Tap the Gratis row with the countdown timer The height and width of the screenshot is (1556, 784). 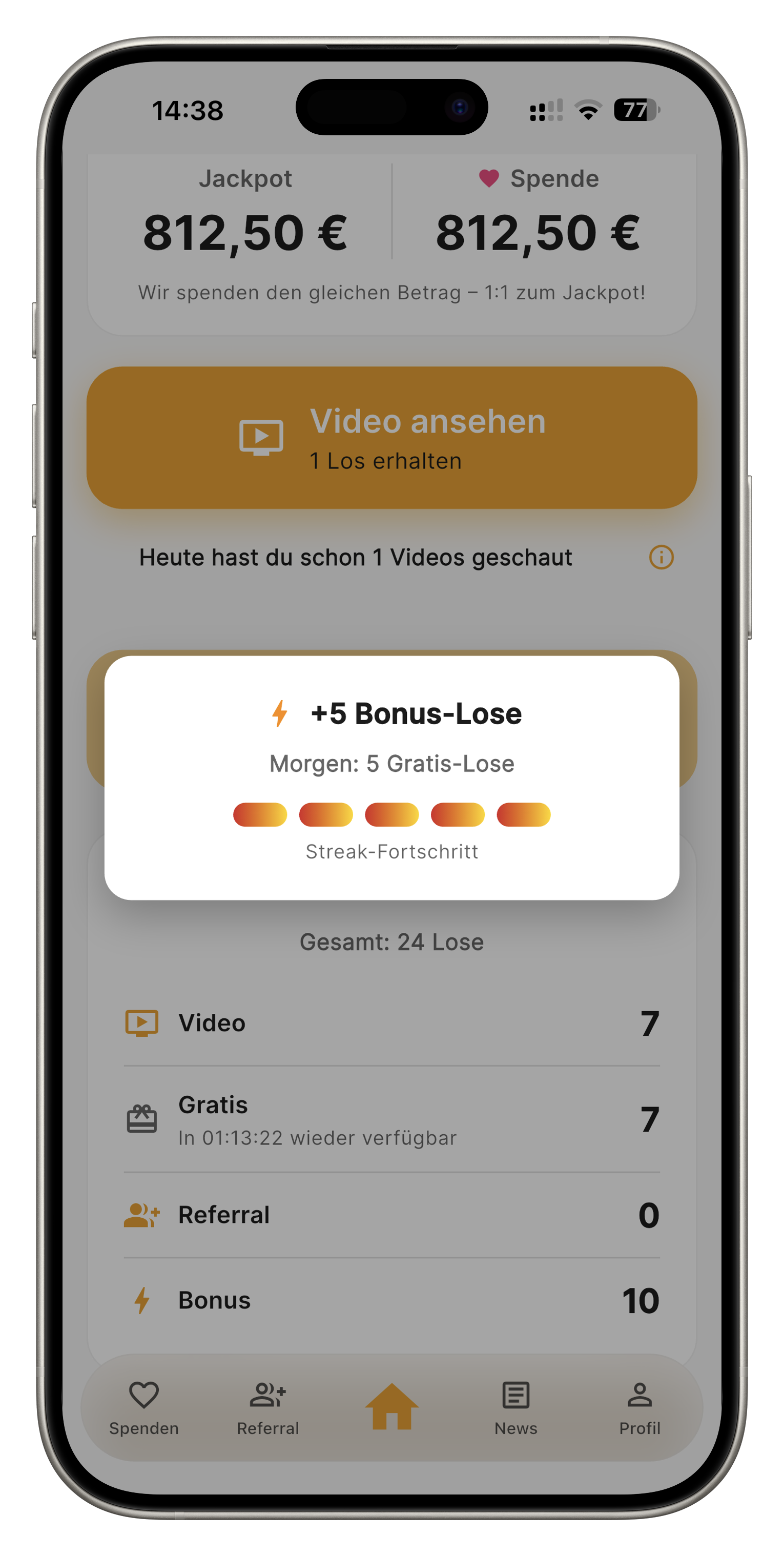pyautogui.click(x=391, y=1120)
